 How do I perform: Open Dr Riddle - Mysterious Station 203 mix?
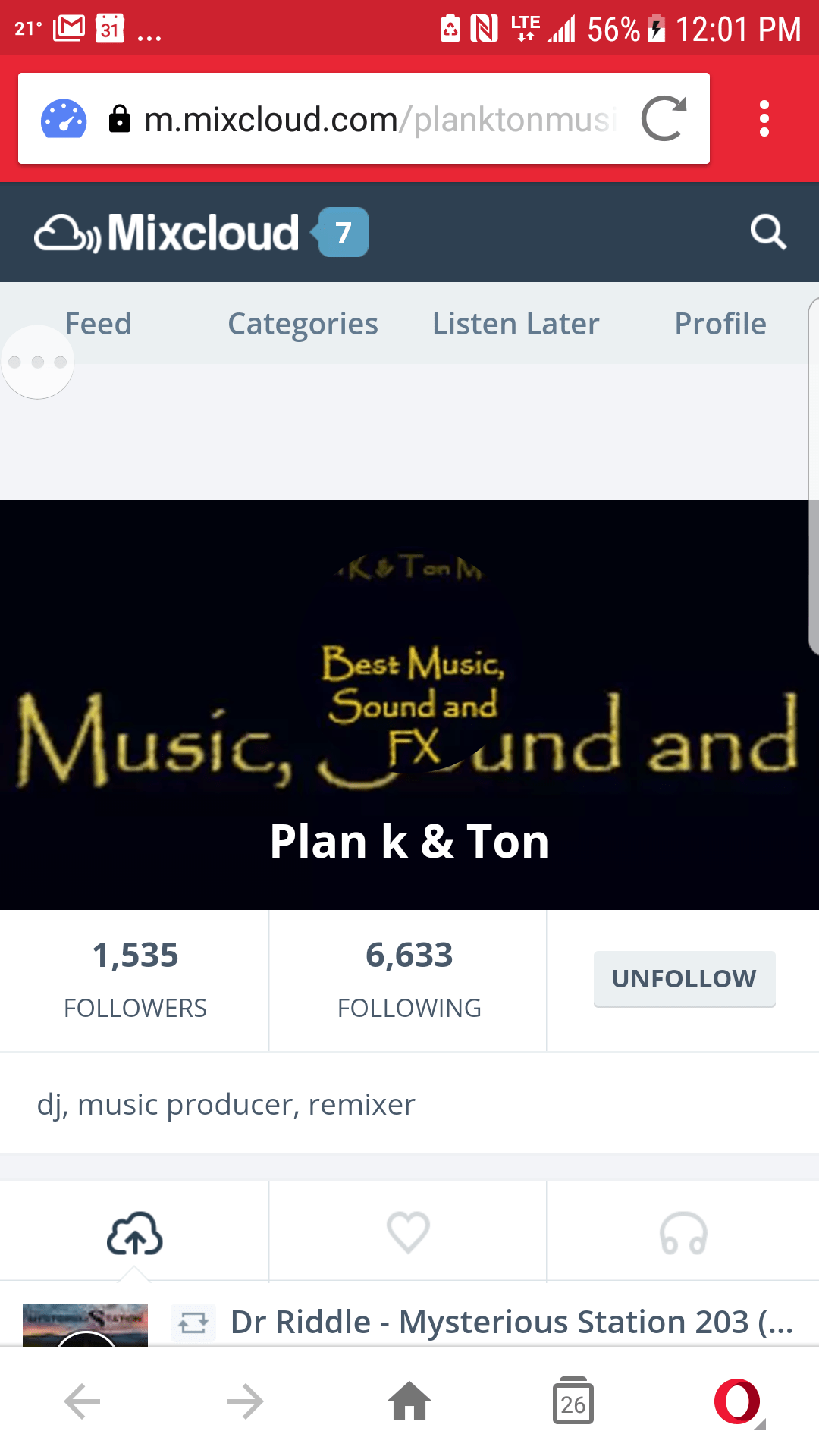click(512, 1322)
